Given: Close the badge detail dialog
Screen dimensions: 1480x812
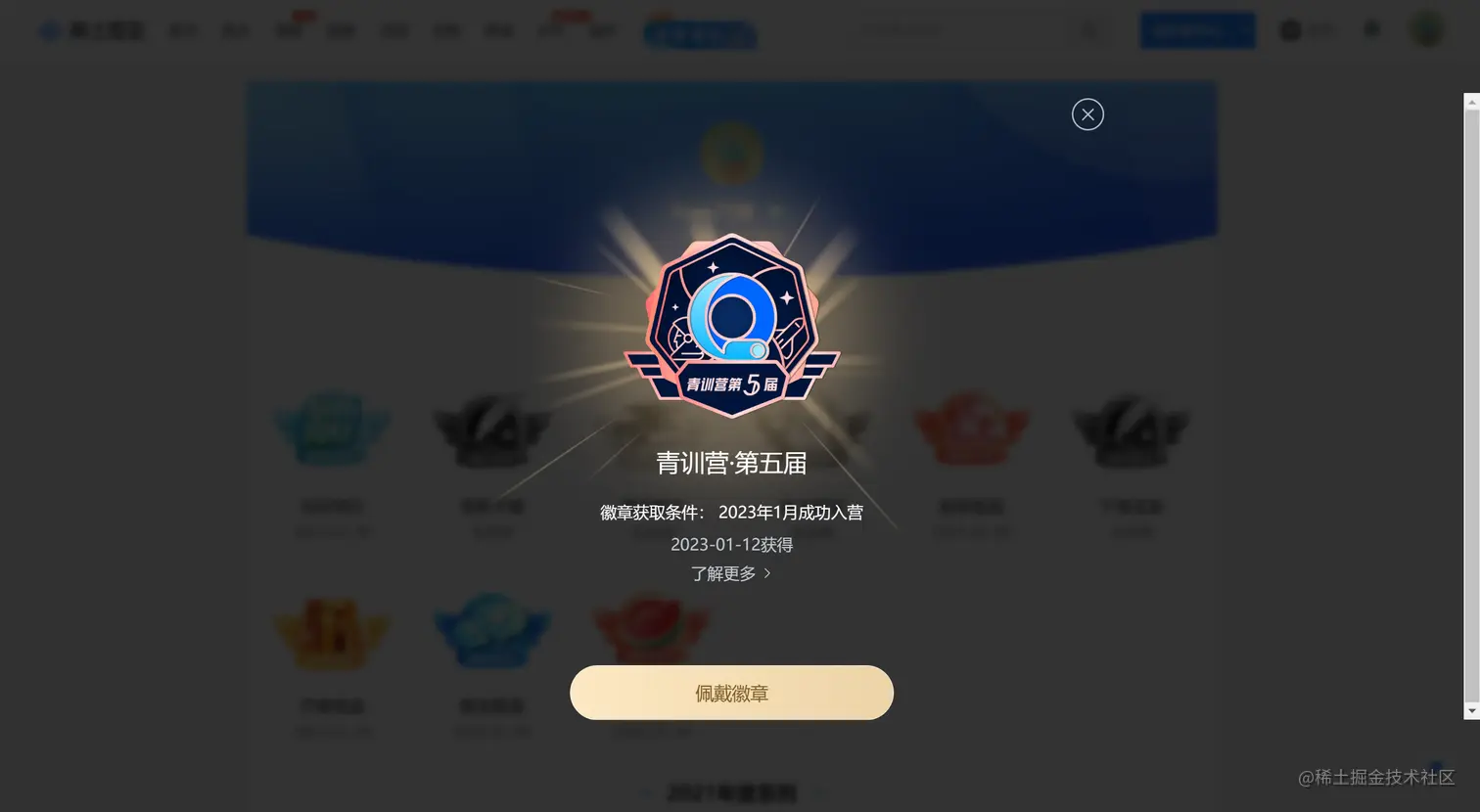Looking at the screenshot, I should pyautogui.click(x=1087, y=114).
